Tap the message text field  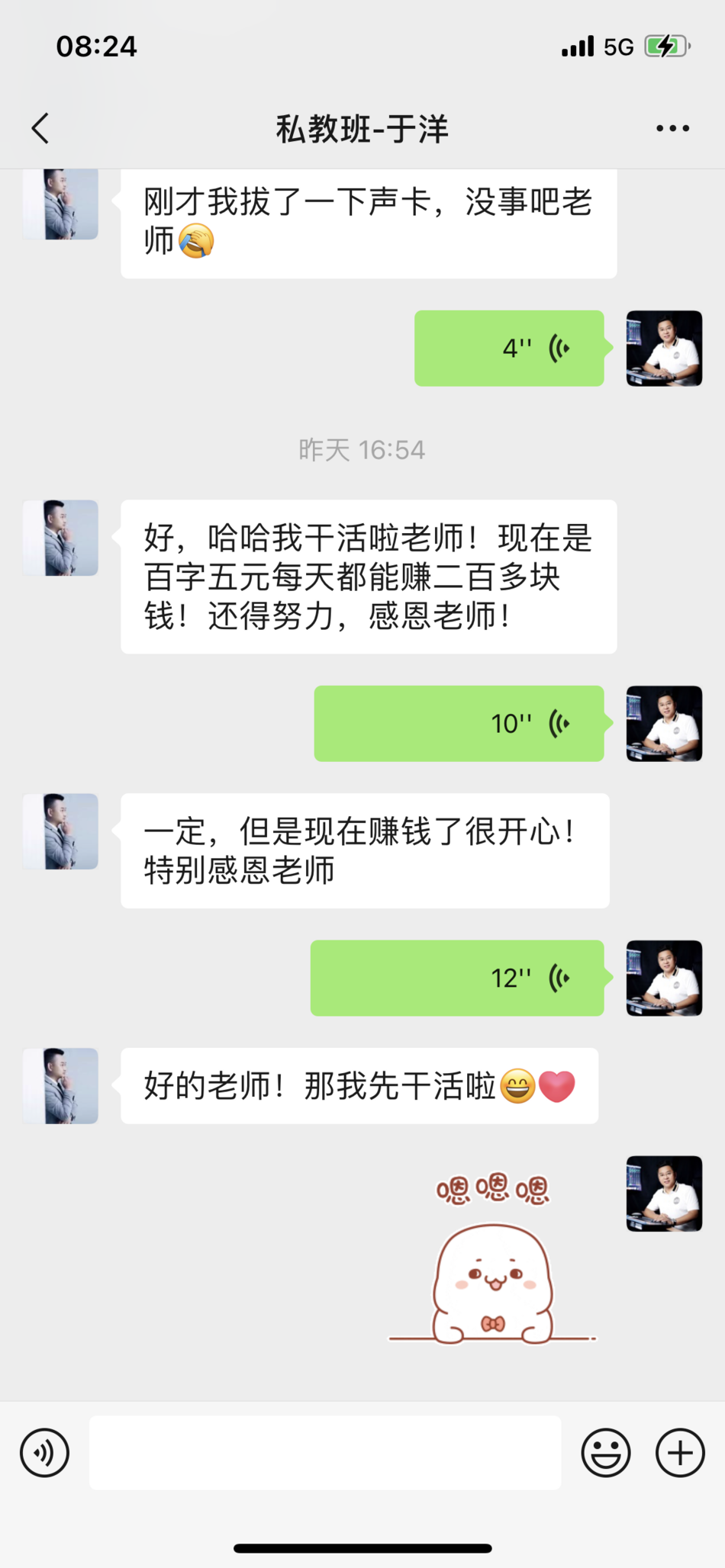click(325, 1453)
